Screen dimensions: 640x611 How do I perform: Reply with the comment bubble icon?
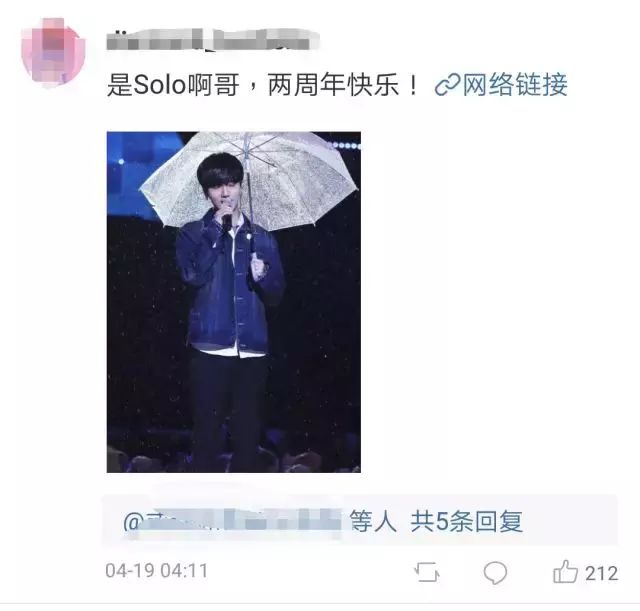pos(495,572)
